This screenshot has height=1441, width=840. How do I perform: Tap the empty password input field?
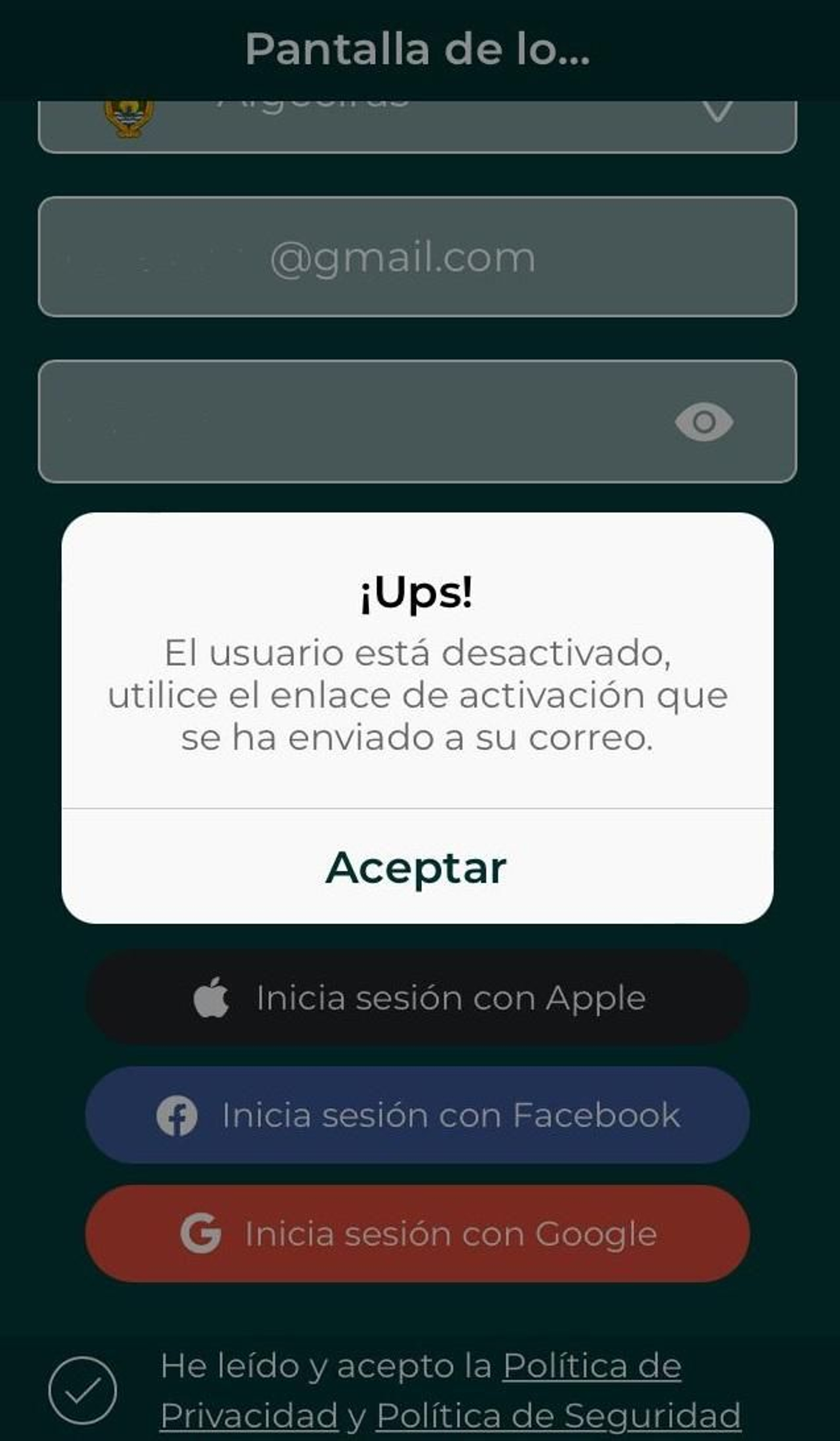[x=343, y=422]
